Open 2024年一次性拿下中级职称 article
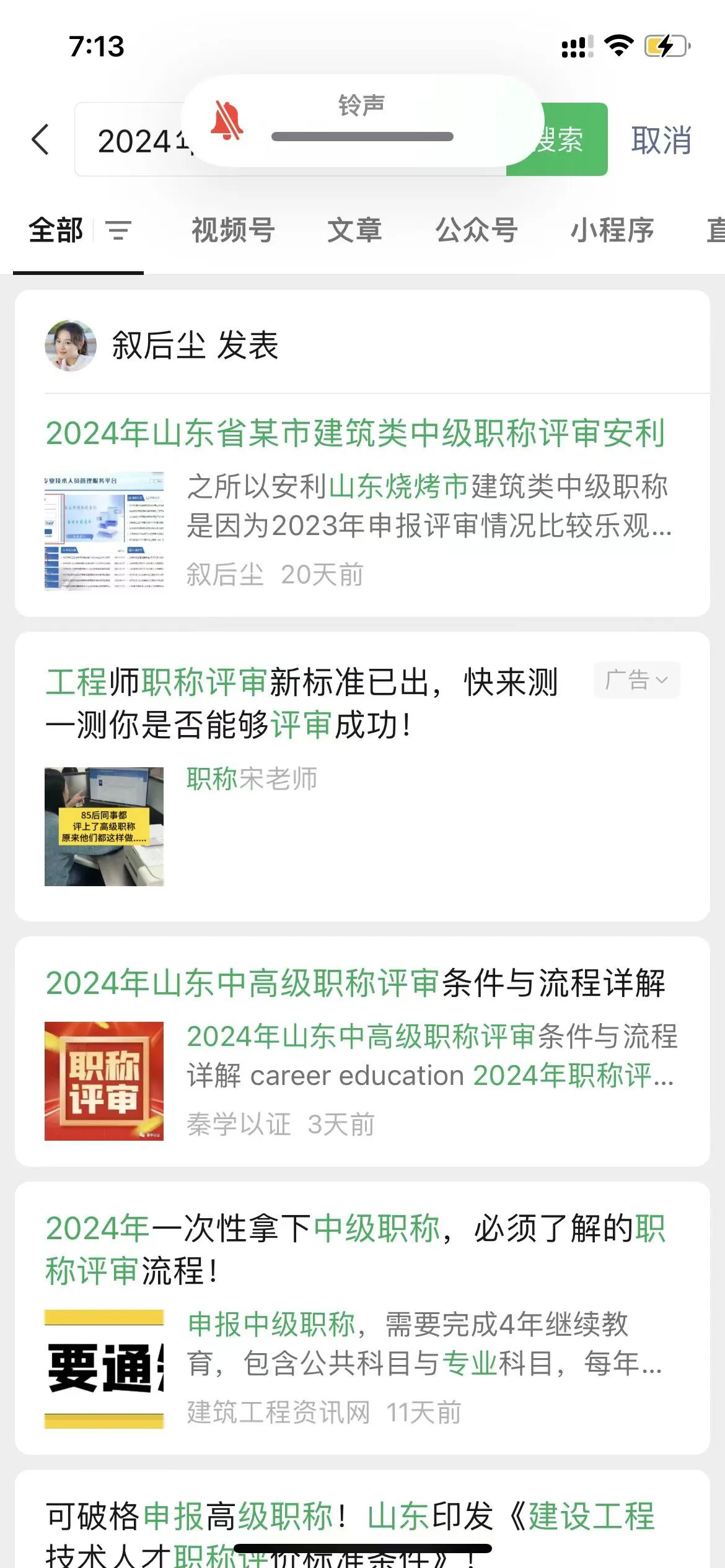725x1568 pixels. click(355, 1250)
